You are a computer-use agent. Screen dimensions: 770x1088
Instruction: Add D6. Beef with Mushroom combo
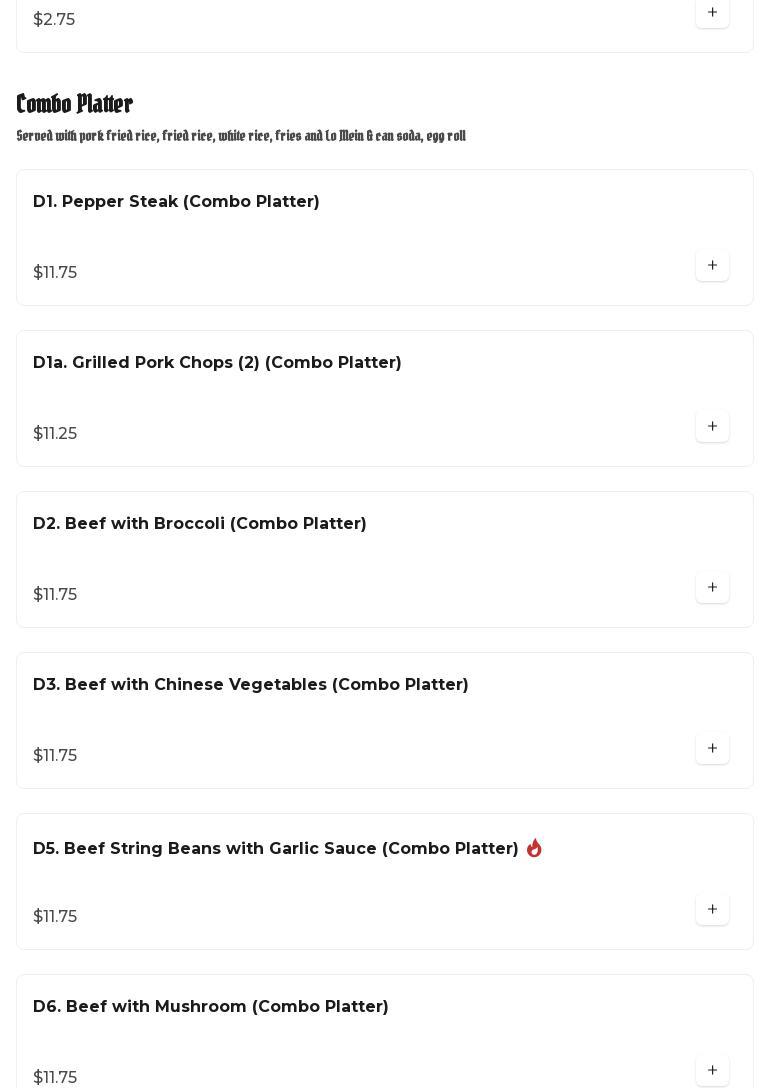[712, 1070]
